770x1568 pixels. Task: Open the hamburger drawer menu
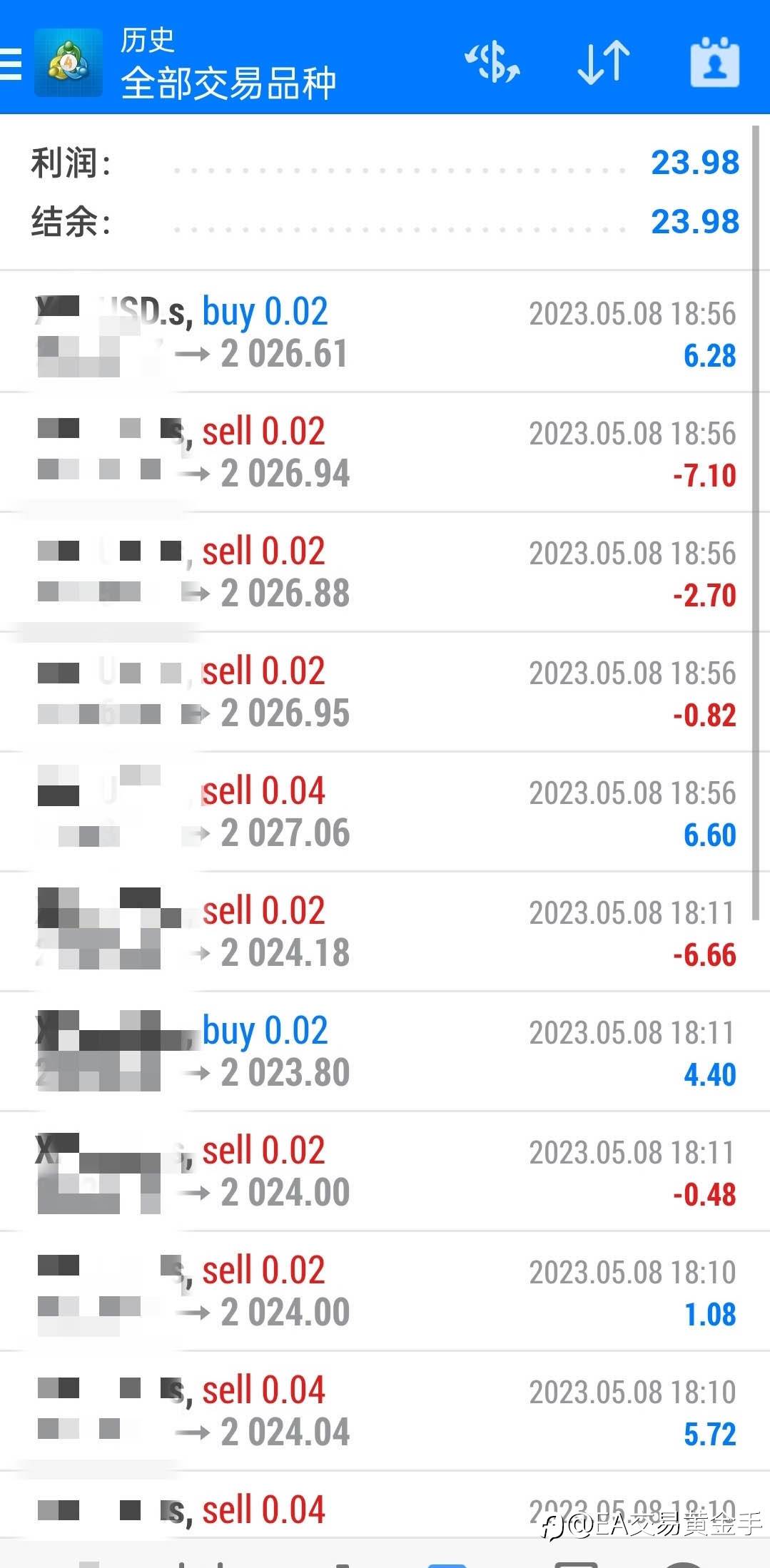coord(11,63)
